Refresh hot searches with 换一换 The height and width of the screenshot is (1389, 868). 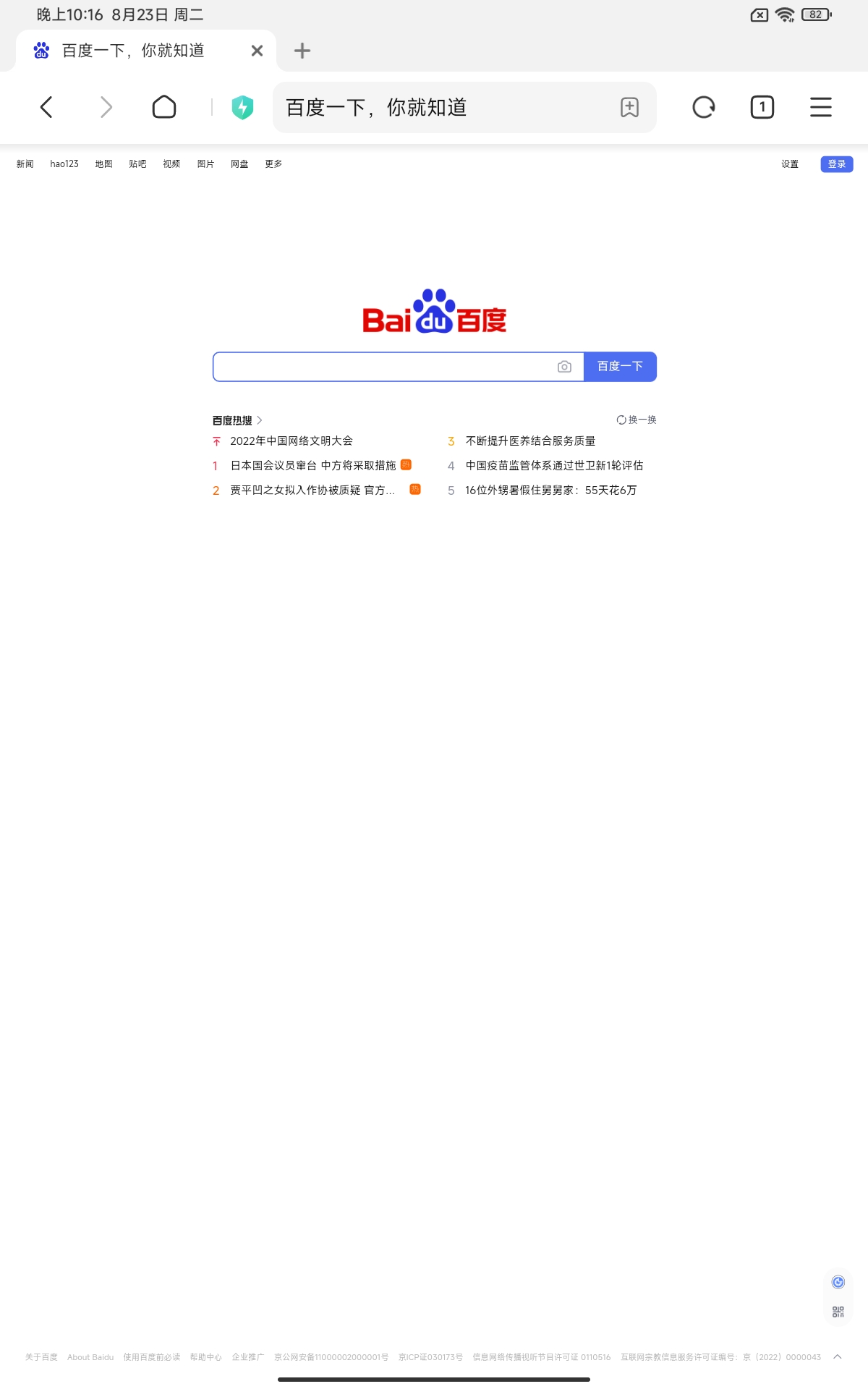point(637,420)
